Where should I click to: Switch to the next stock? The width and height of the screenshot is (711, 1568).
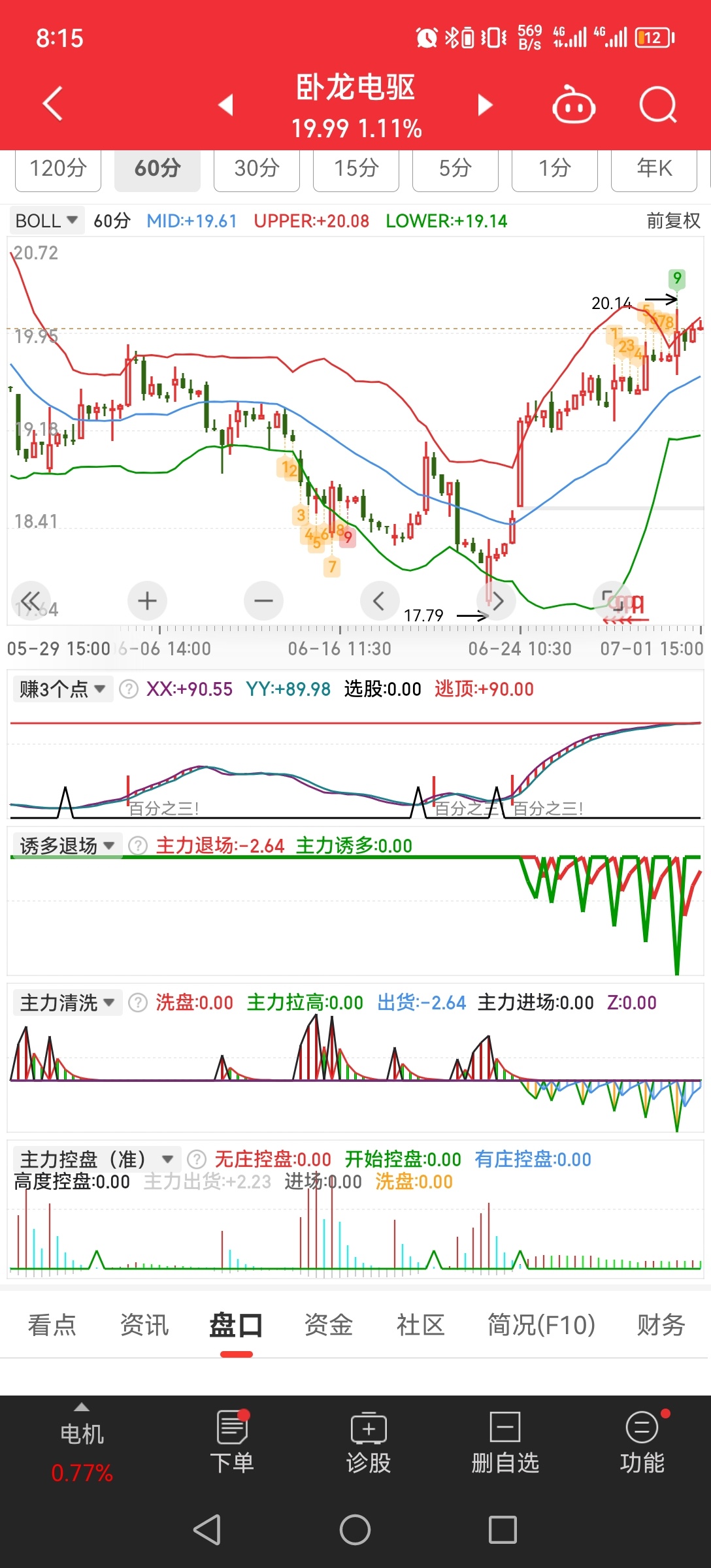tap(484, 105)
